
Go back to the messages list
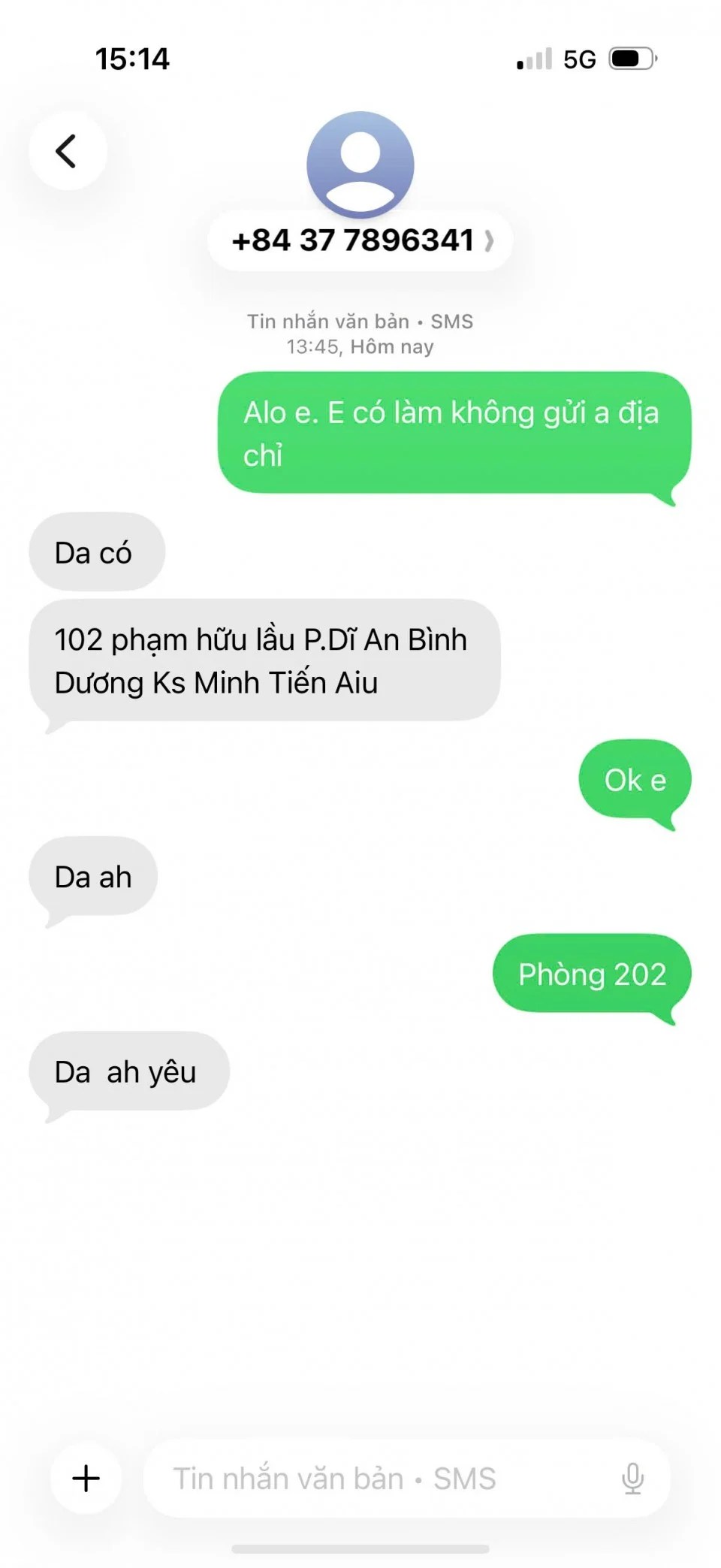[68, 151]
